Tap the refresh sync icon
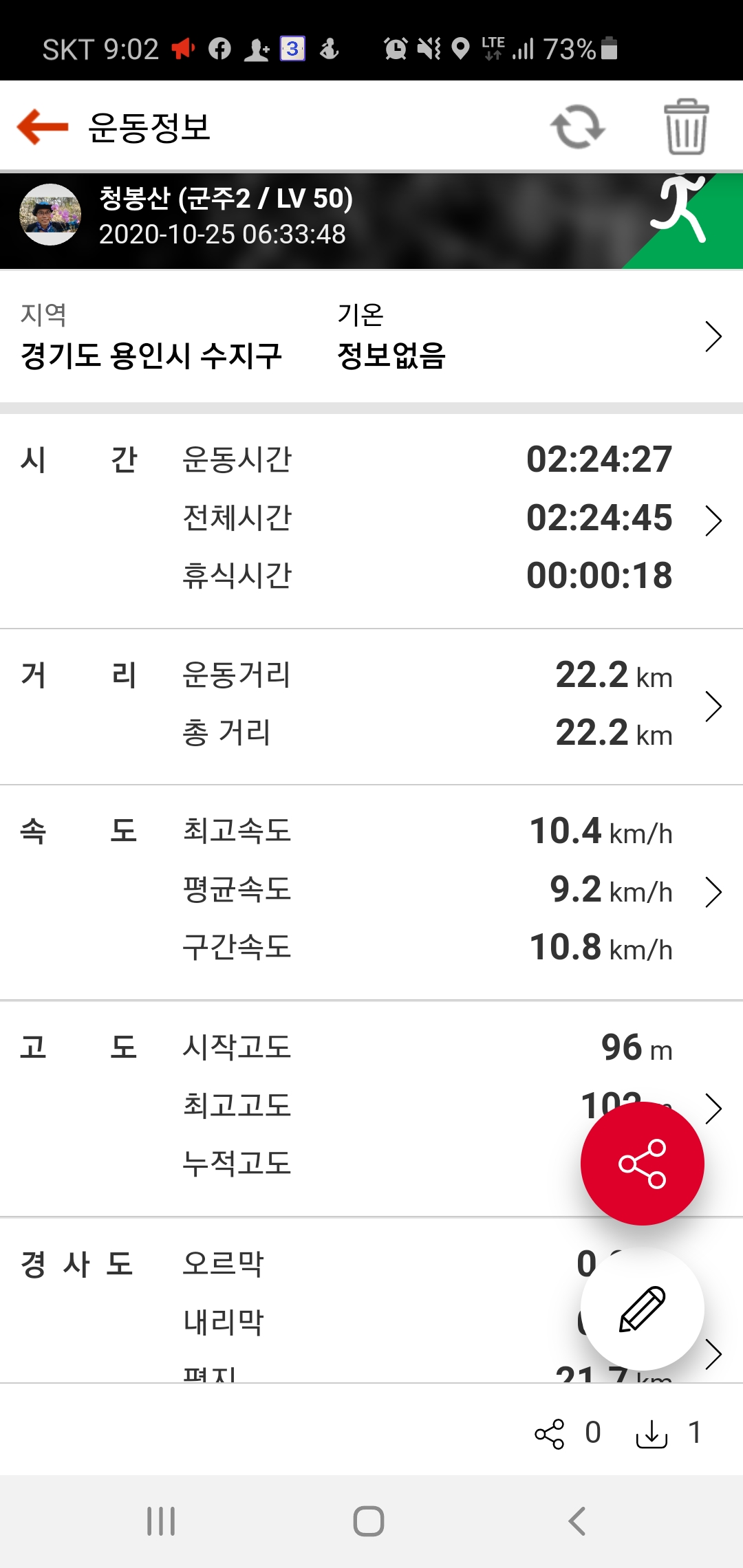 tap(577, 127)
